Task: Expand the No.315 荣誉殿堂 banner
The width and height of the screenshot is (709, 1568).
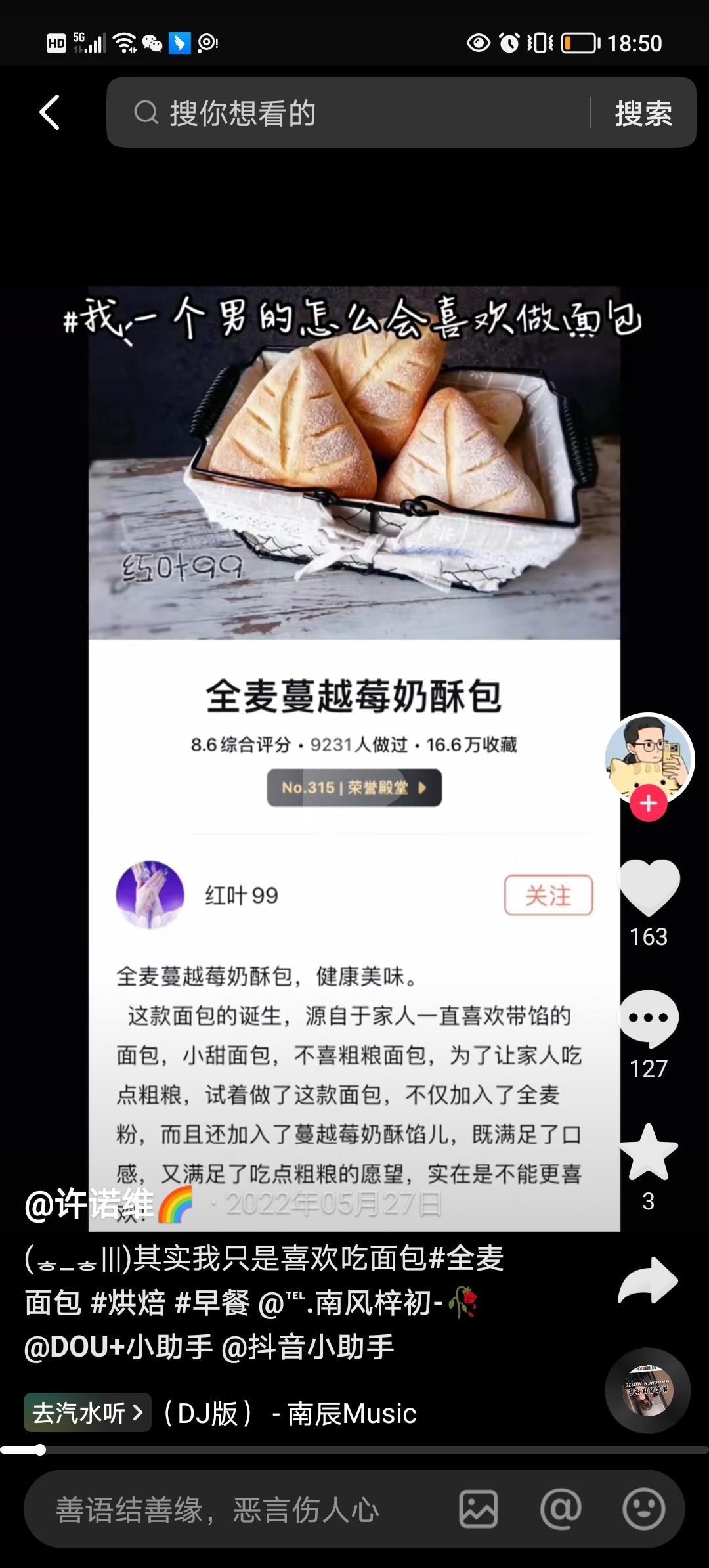Action: [353, 789]
